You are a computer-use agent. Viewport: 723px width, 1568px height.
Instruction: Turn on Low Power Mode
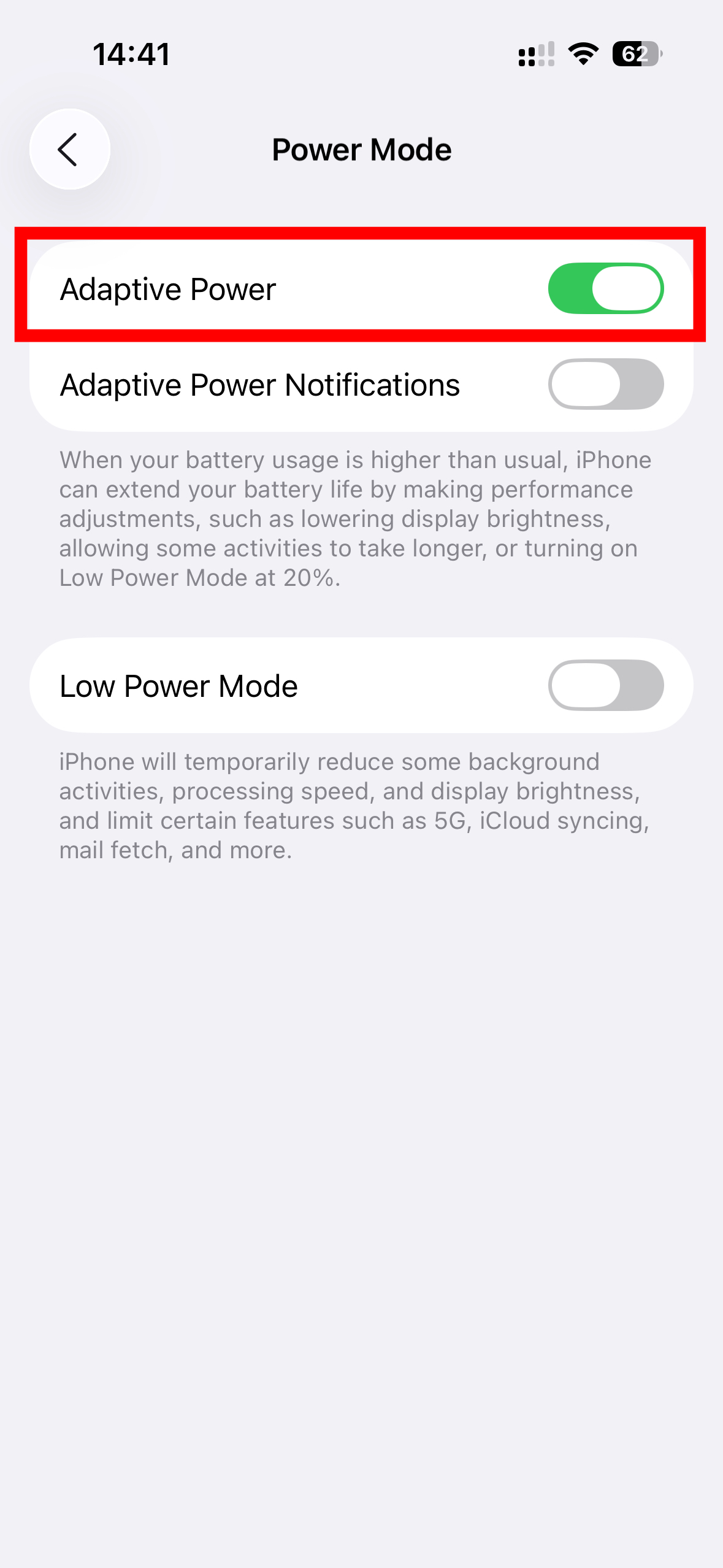605,685
